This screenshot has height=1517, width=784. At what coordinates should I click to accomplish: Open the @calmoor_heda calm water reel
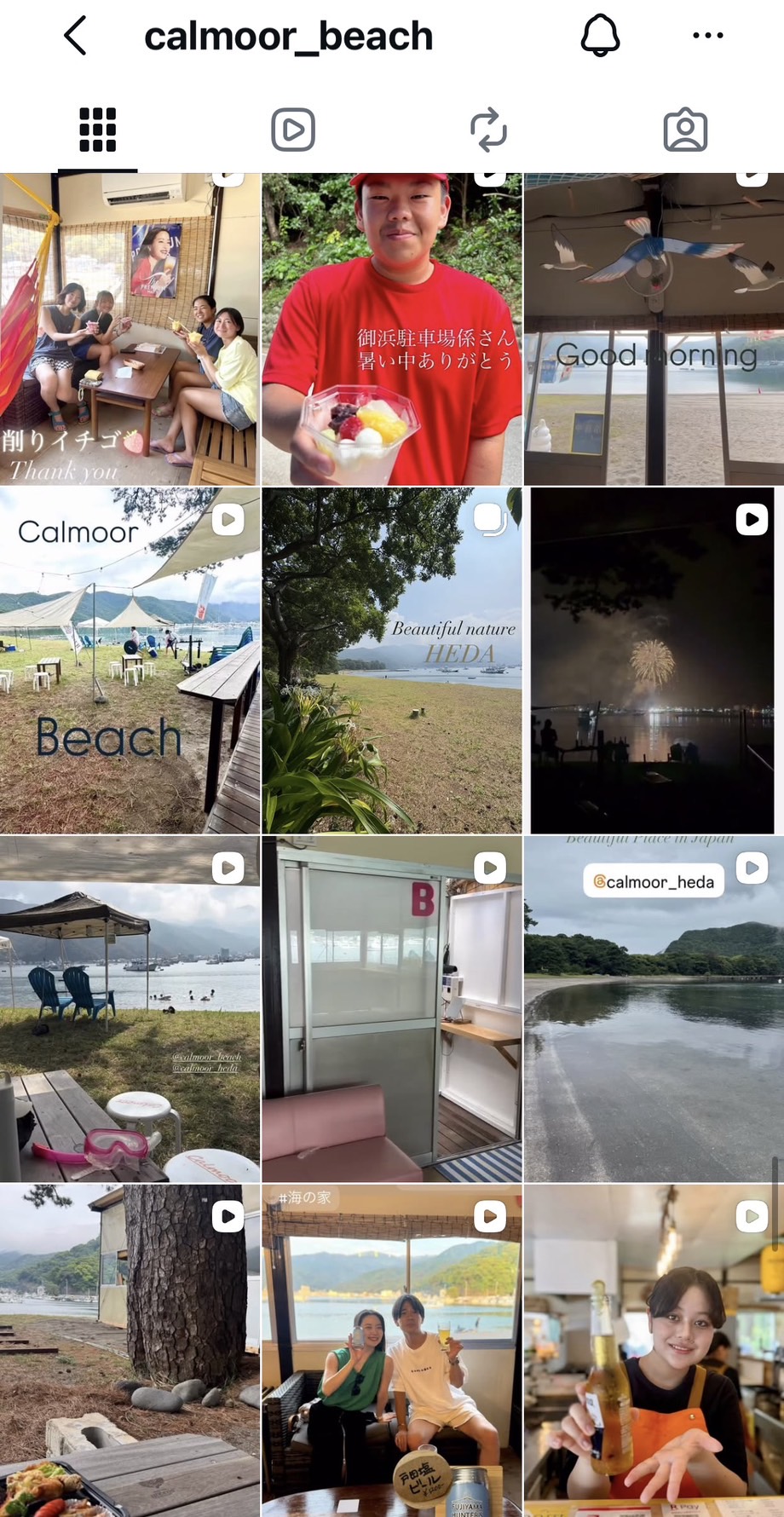pyautogui.click(x=654, y=1009)
